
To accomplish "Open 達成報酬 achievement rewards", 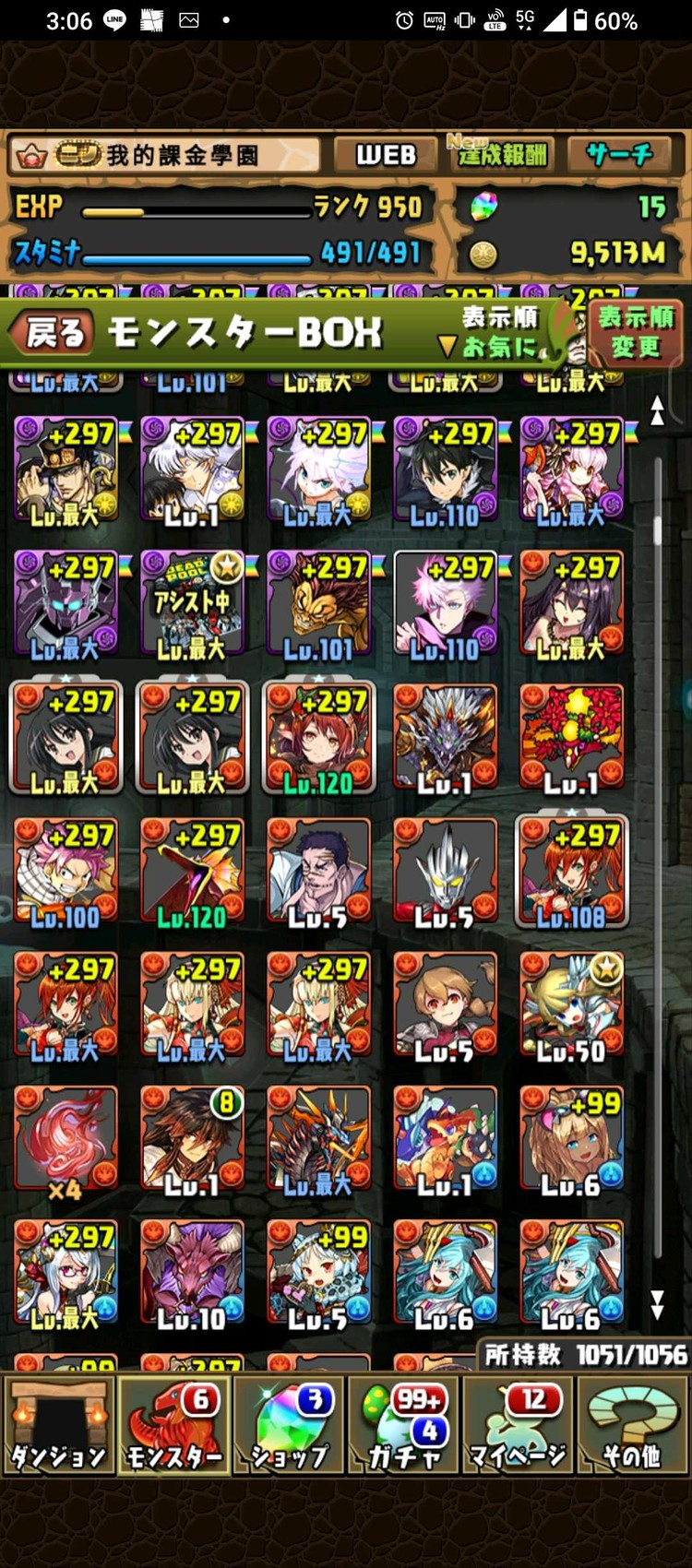I will [502, 154].
